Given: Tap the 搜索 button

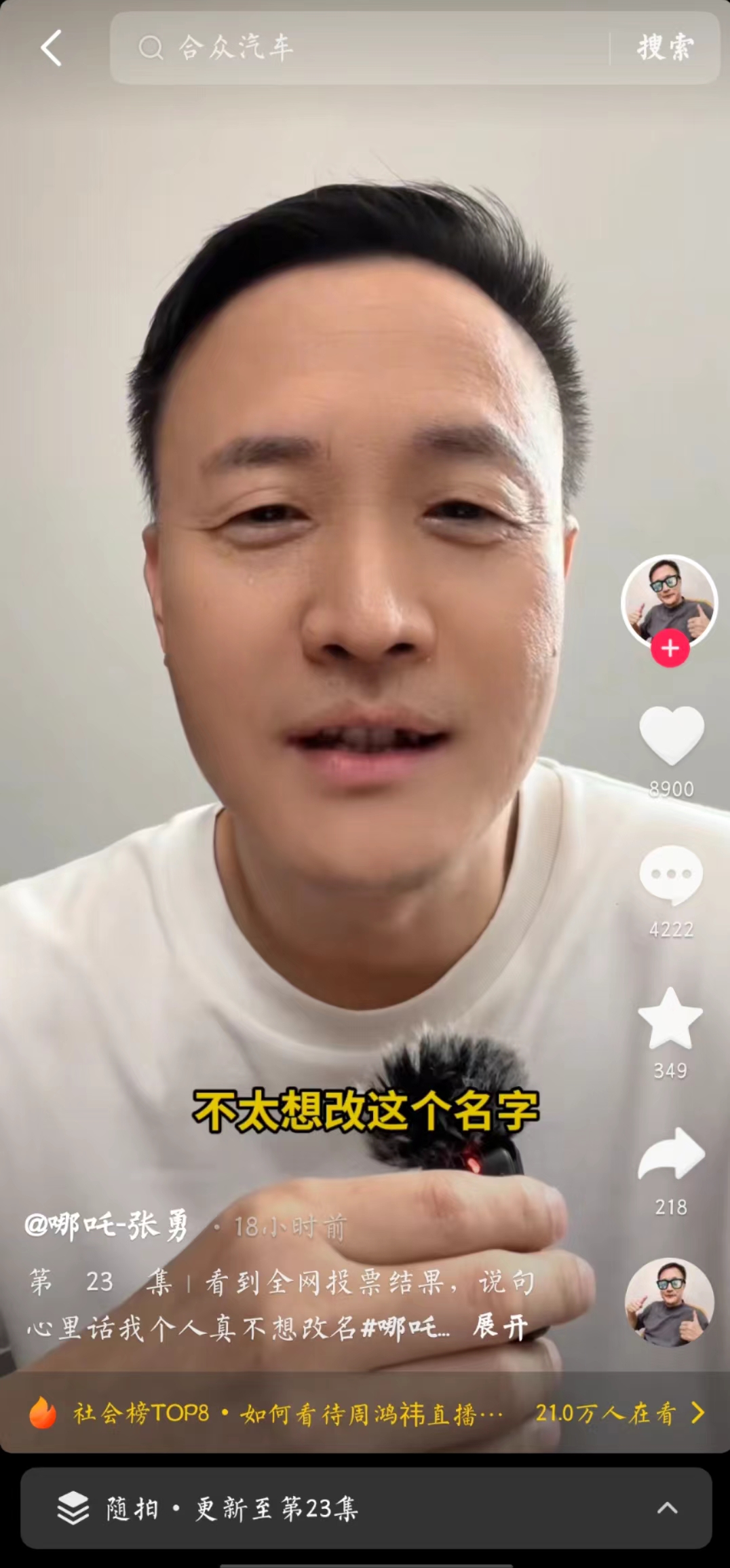Looking at the screenshot, I should click(665, 48).
